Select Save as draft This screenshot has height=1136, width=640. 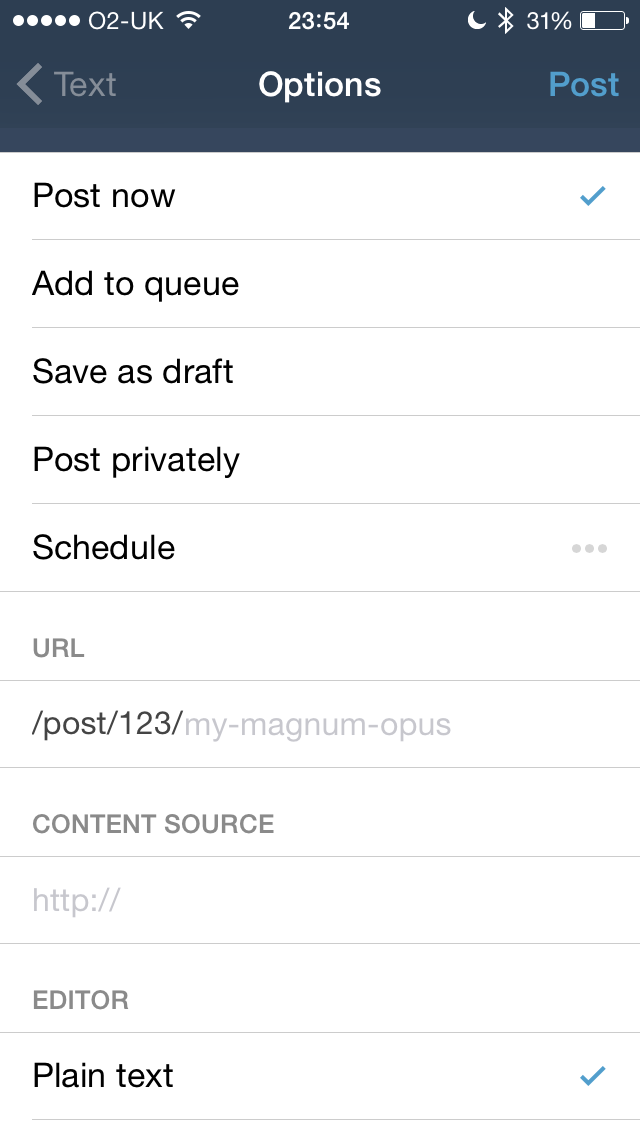pos(320,372)
